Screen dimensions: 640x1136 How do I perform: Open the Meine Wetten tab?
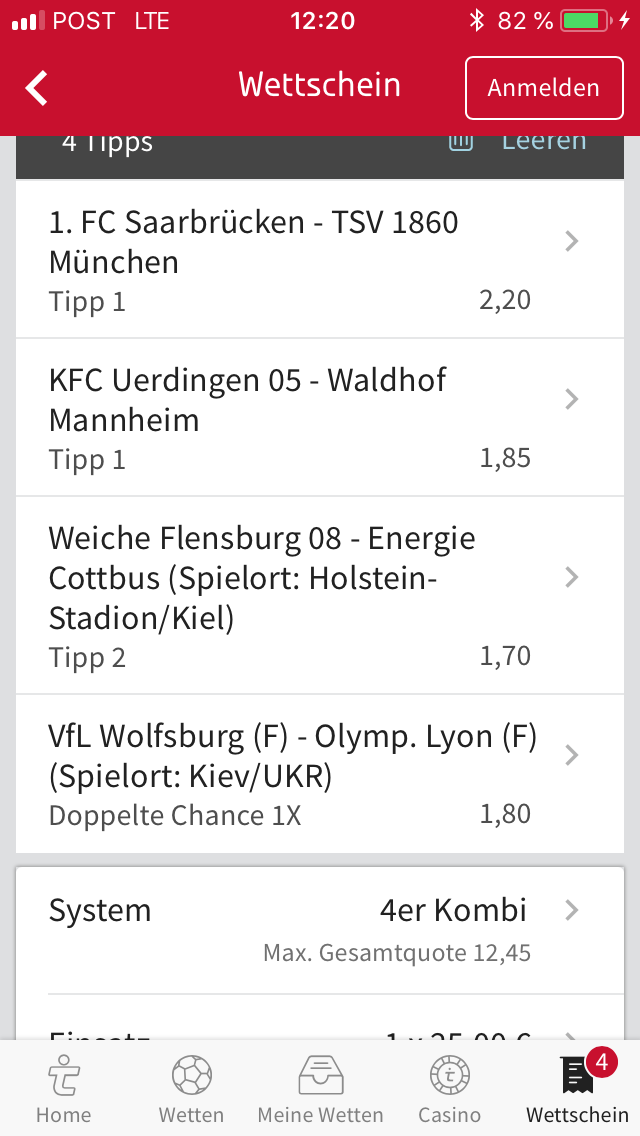(x=320, y=1088)
